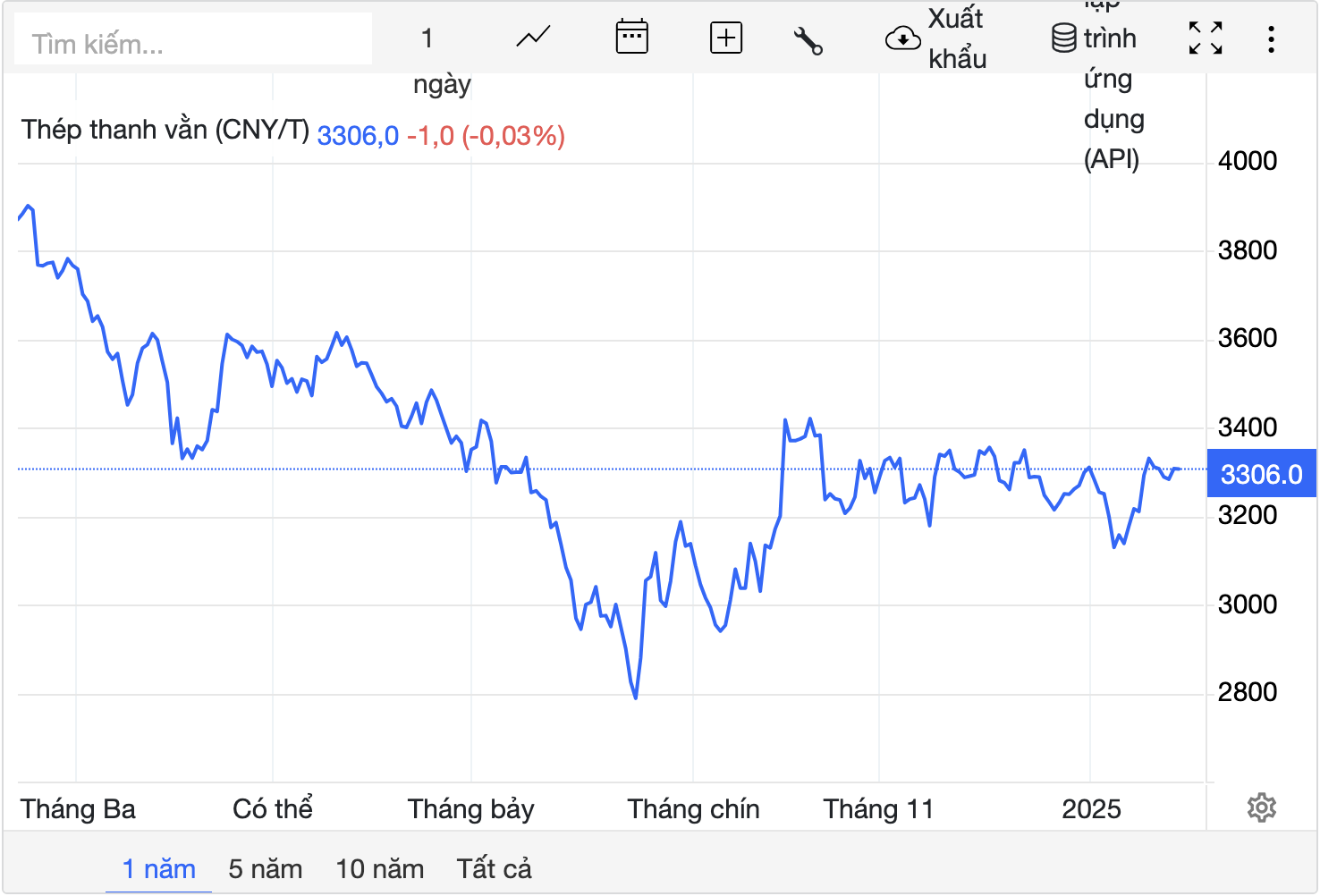The image size is (1320, 896).
Task: Select the 1 năm range
Action: tap(158, 868)
